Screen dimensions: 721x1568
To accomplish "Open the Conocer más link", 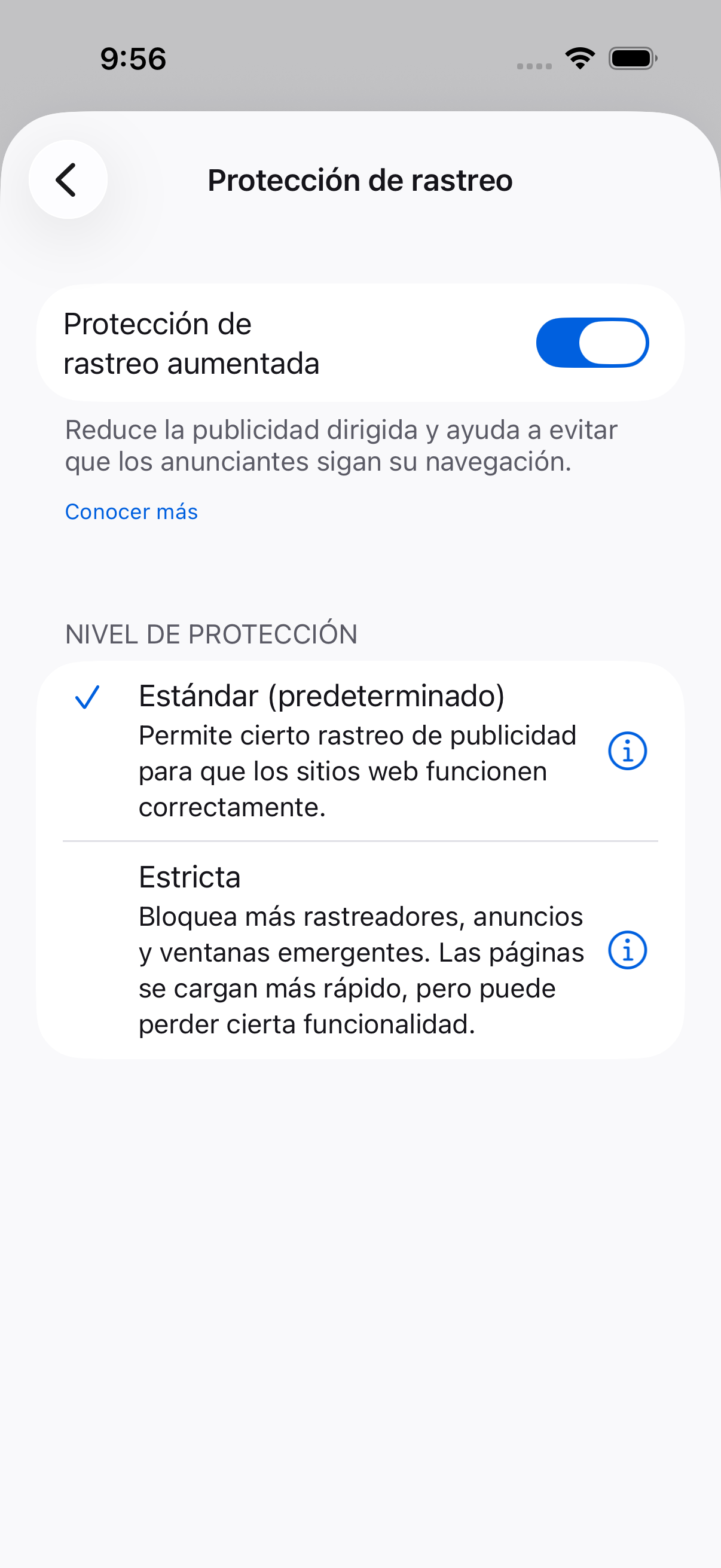I will [x=132, y=511].
